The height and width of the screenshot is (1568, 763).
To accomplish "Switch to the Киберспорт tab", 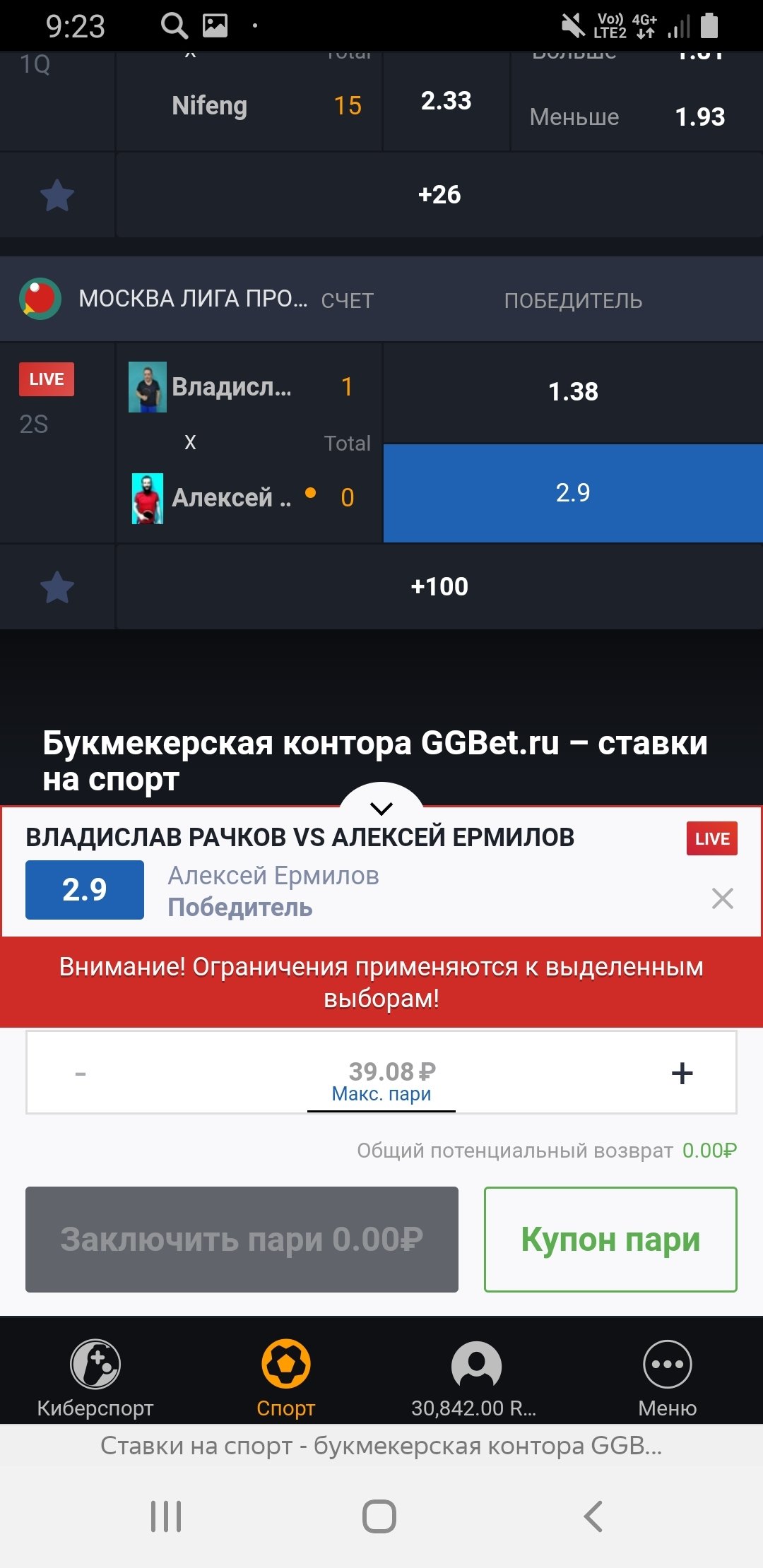I will tap(95, 1379).
